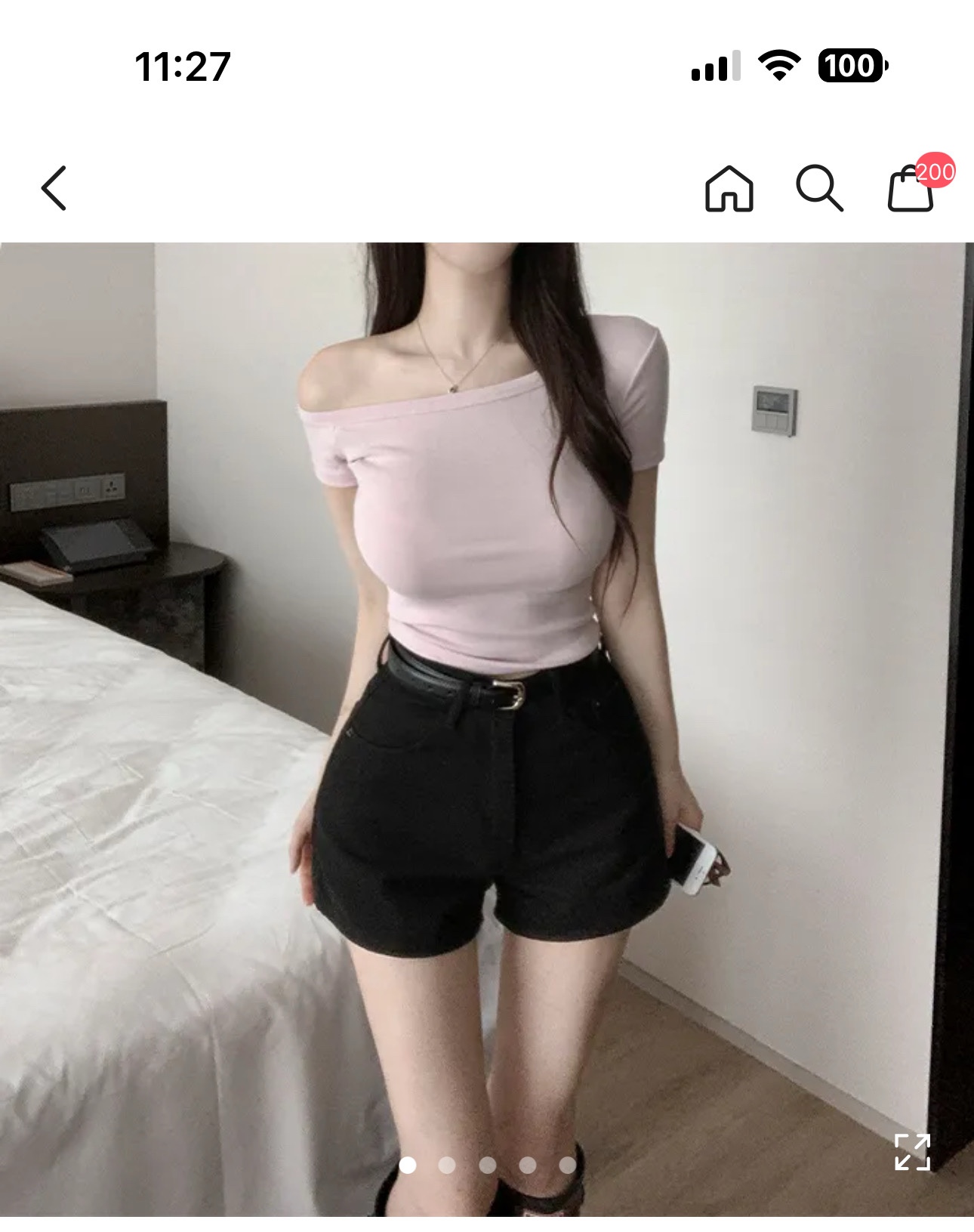Open the home icon in the header
The width and height of the screenshot is (974, 1232).
coord(729,188)
